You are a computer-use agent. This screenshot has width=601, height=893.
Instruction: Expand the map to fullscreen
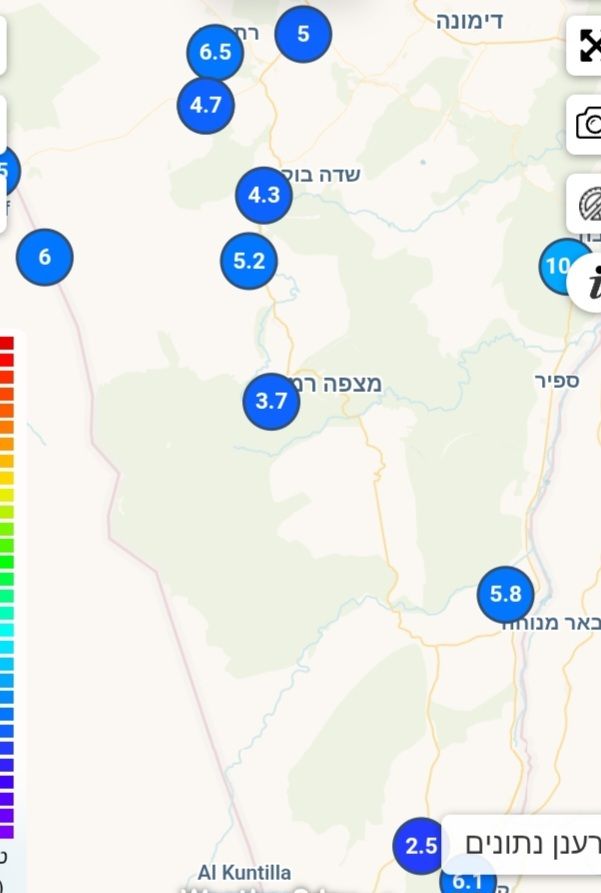(588, 45)
